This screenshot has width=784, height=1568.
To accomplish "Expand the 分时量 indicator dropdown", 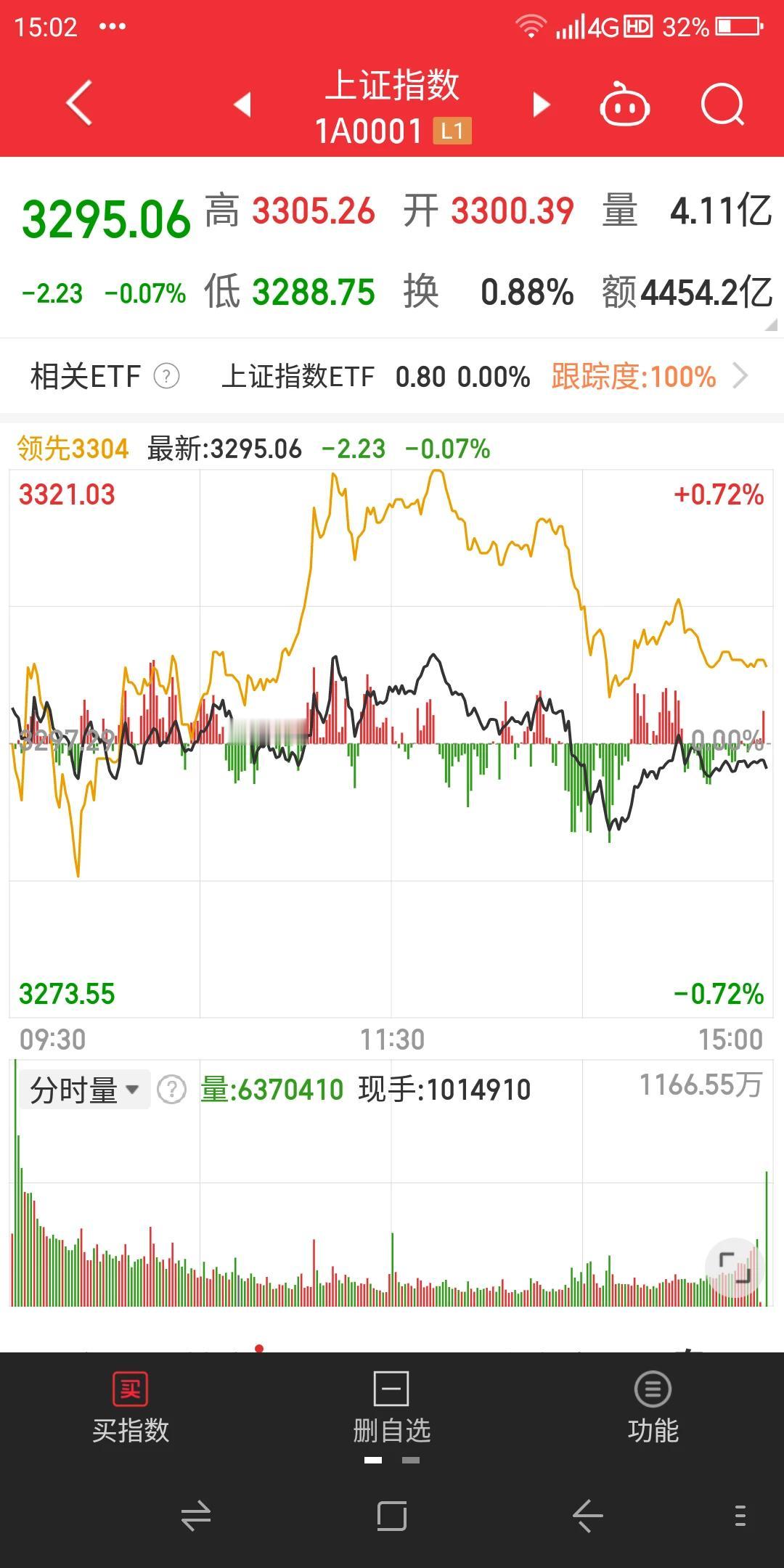I will (x=84, y=1090).
